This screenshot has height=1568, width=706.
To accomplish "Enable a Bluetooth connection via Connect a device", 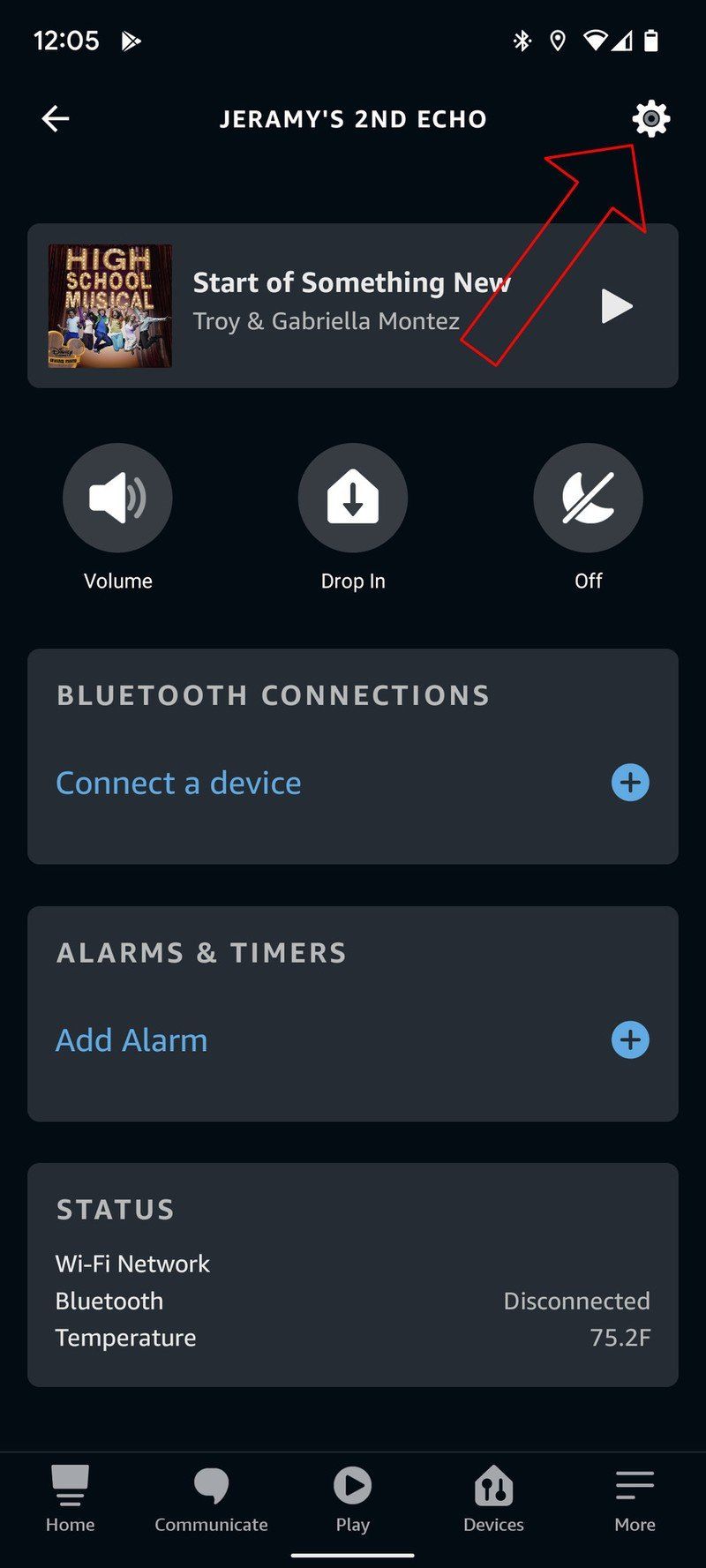I will tap(178, 783).
